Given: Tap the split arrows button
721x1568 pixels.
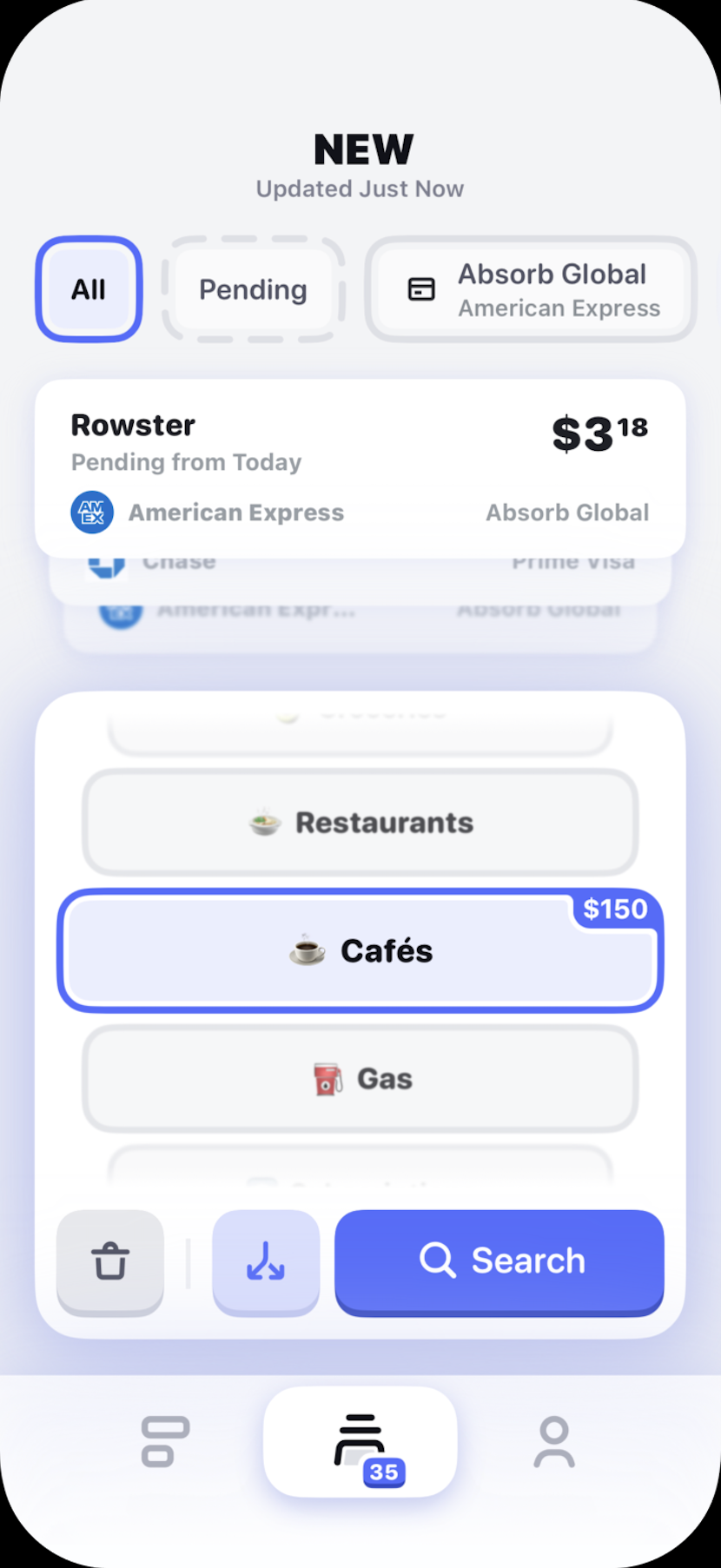Looking at the screenshot, I should [x=266, y=1260].
